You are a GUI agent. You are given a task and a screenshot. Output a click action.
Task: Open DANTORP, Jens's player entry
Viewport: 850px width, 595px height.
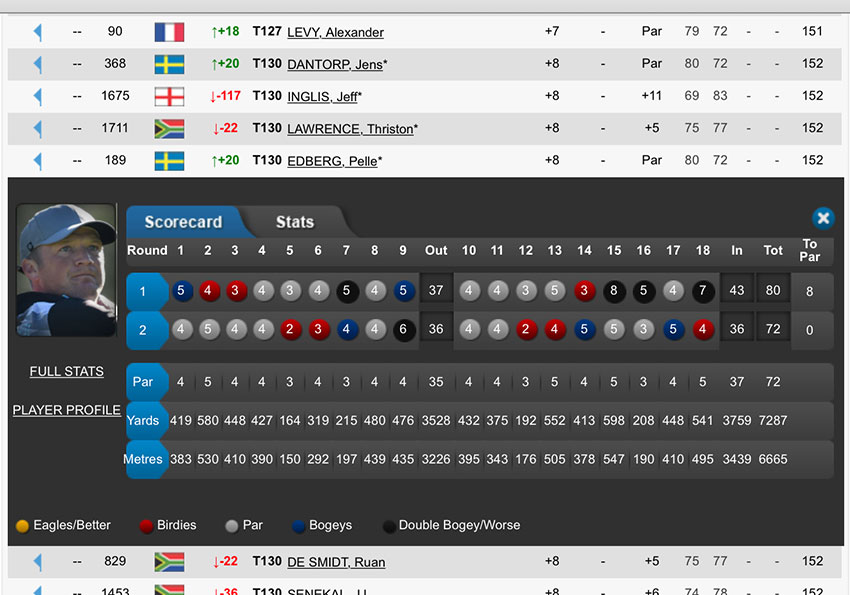(x=334, y=64)
